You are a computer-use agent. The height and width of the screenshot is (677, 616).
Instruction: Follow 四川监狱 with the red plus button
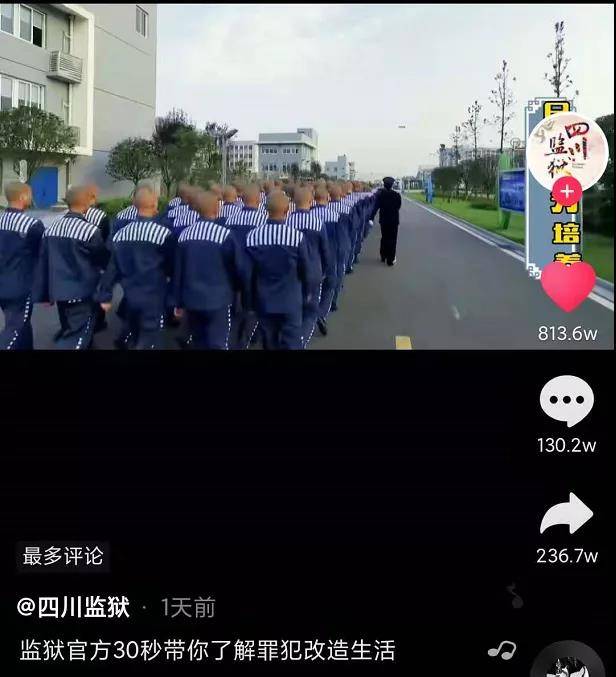[567, 191]
